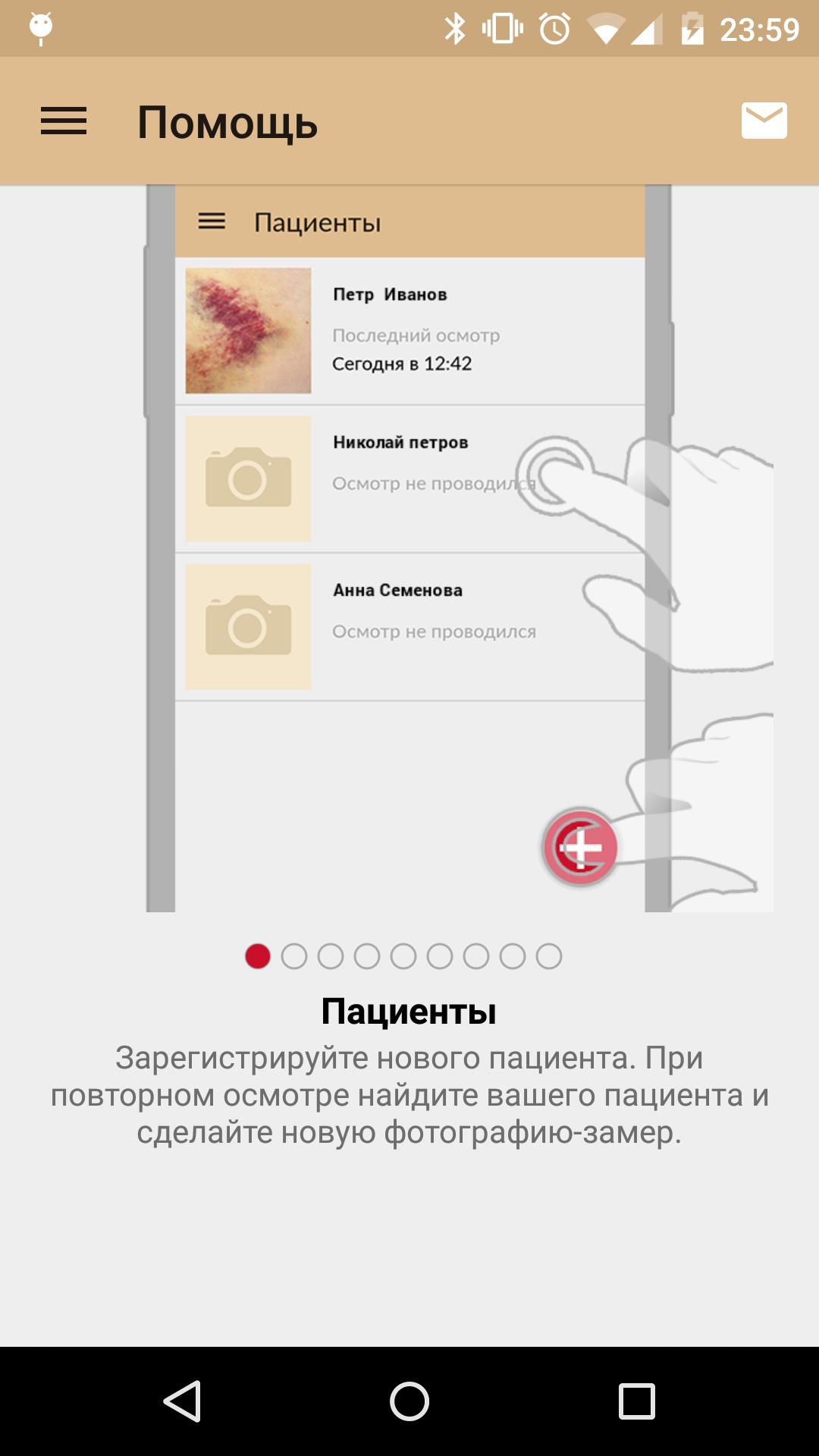Open the hamburger navigation drawer menu

(x=64, y=121)
